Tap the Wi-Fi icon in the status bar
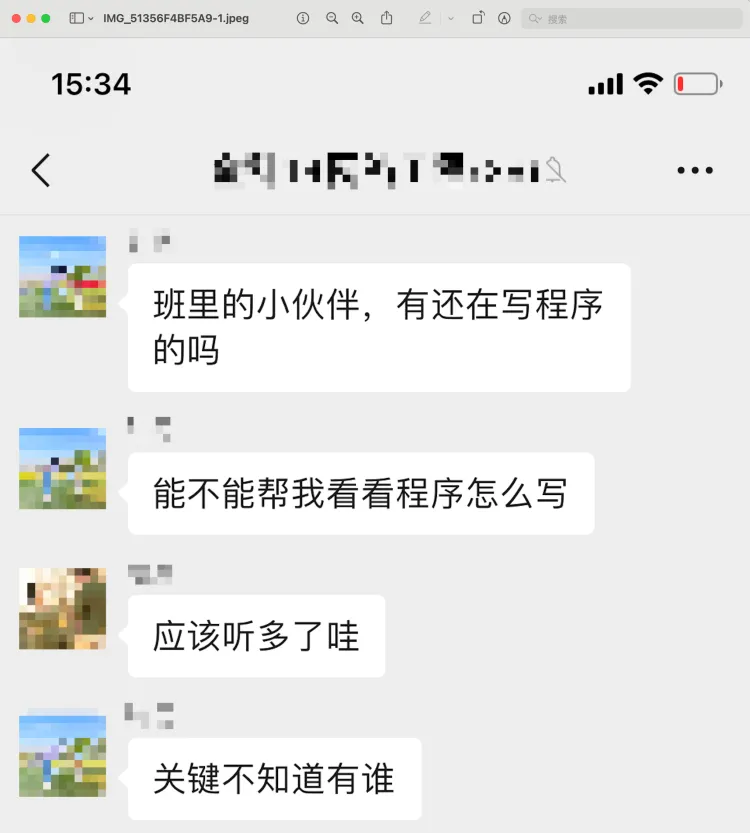The width and height of the screenshot is (750, 833). (x=650, y=84)
